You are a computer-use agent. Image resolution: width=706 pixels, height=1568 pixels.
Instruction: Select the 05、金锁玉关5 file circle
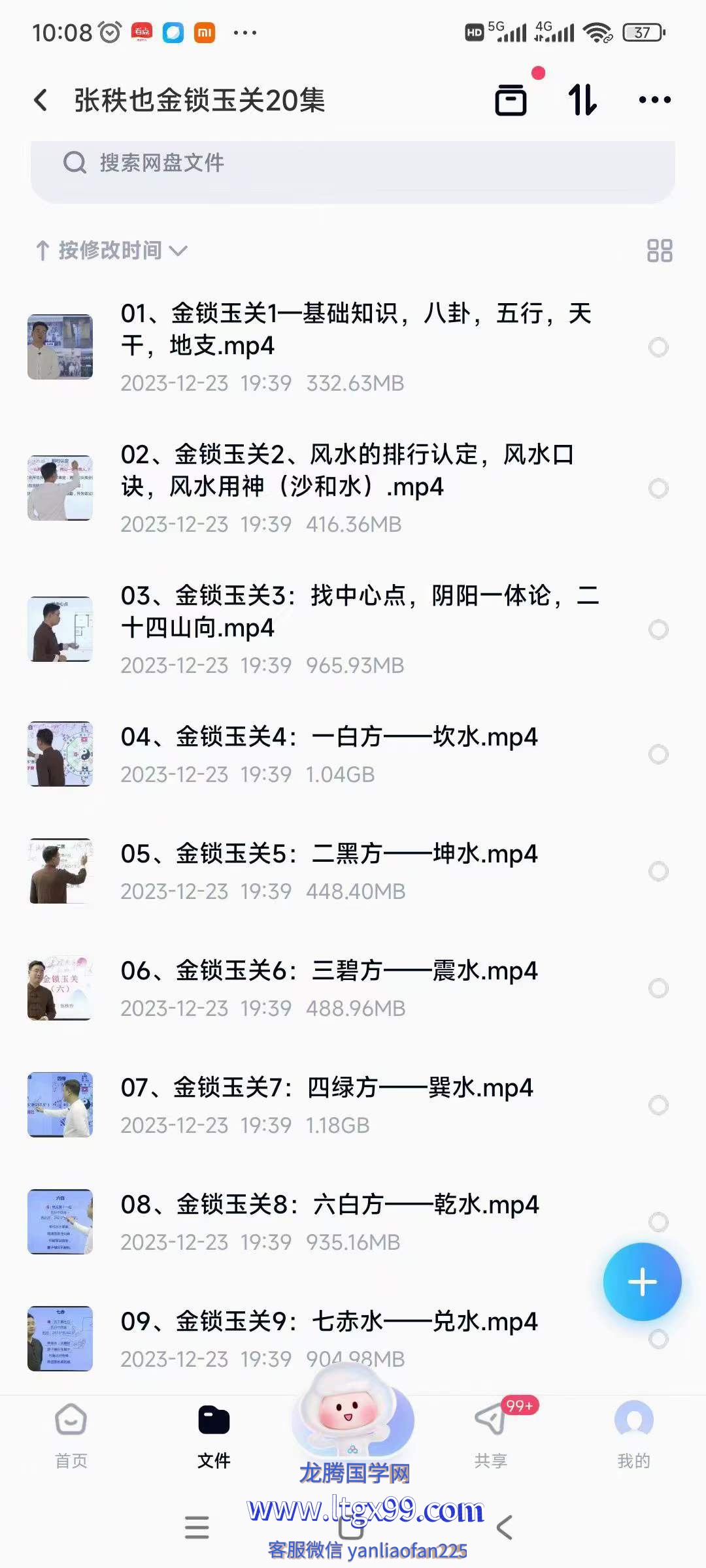658,871
